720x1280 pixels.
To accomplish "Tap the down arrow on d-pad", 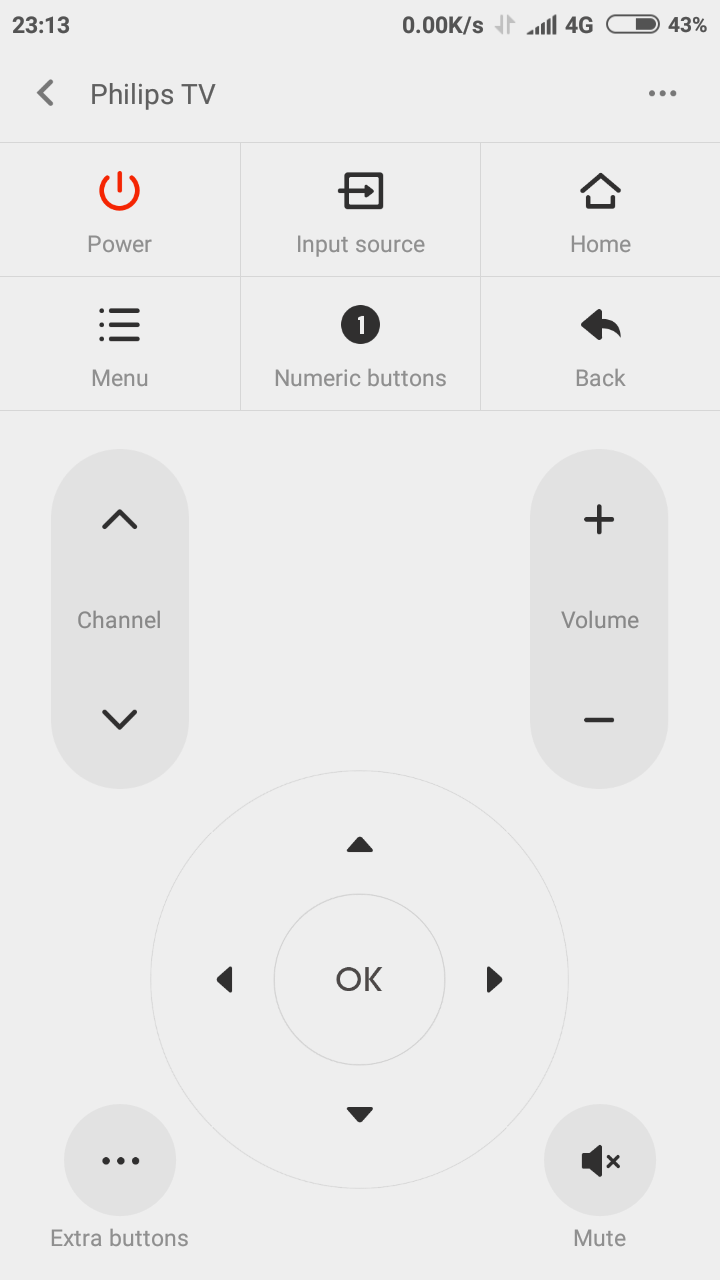I will click(359, 1114).
